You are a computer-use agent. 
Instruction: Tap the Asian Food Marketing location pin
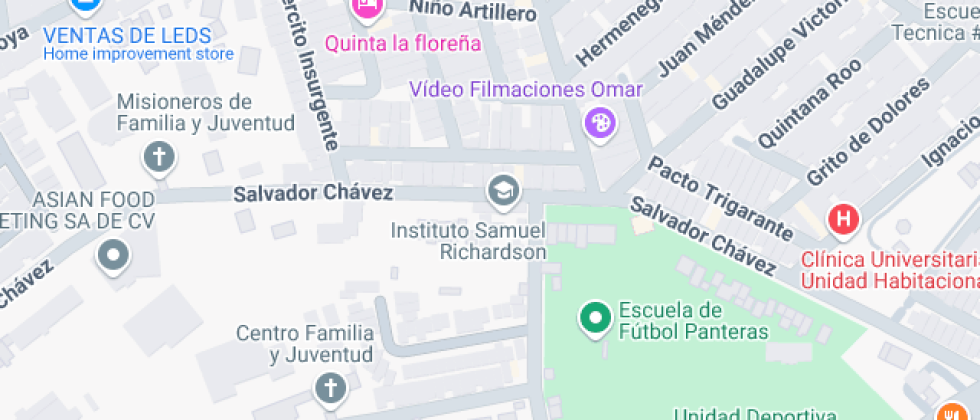point(112,256)
